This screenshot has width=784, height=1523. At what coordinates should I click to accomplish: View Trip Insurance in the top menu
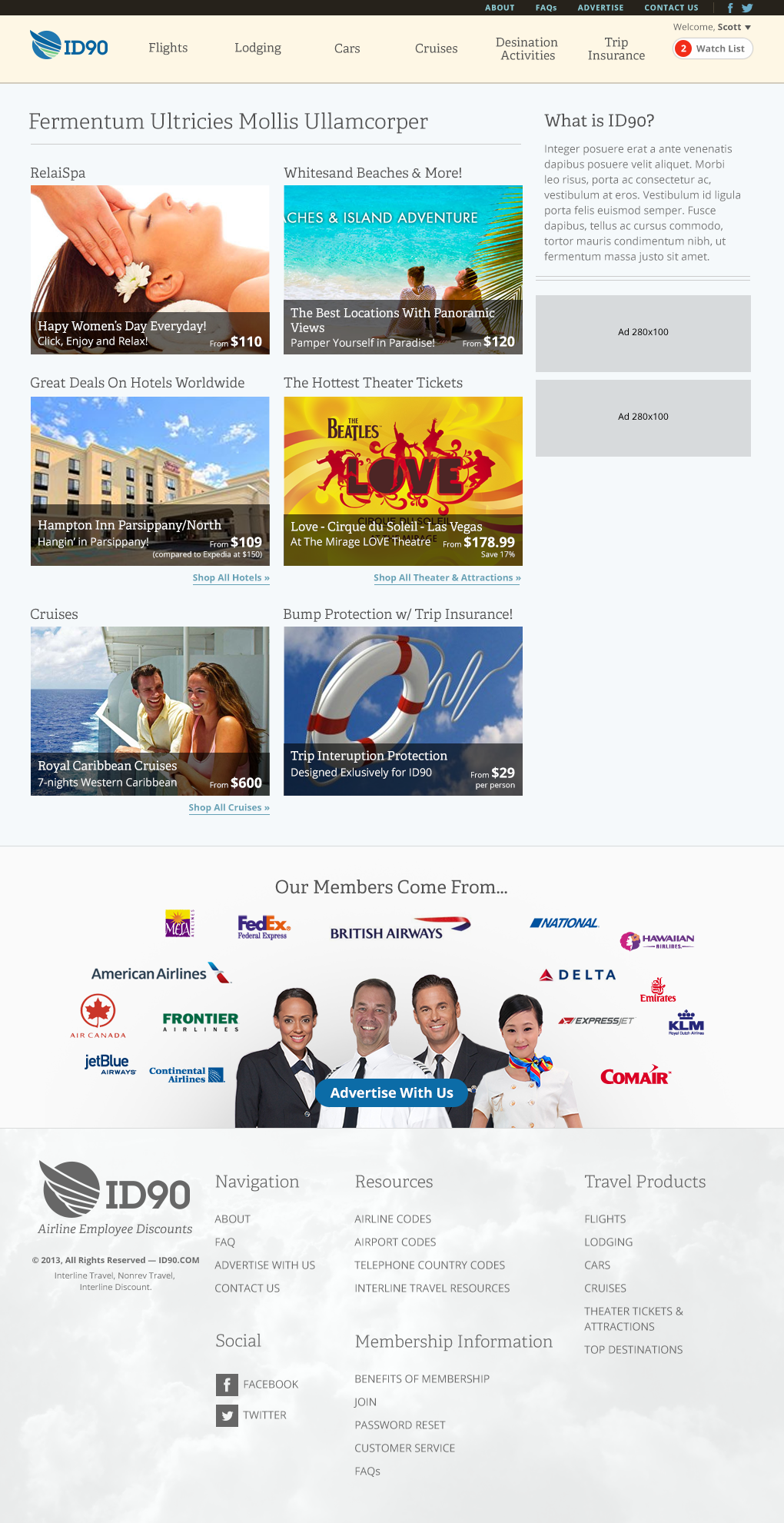click(616, 48)
